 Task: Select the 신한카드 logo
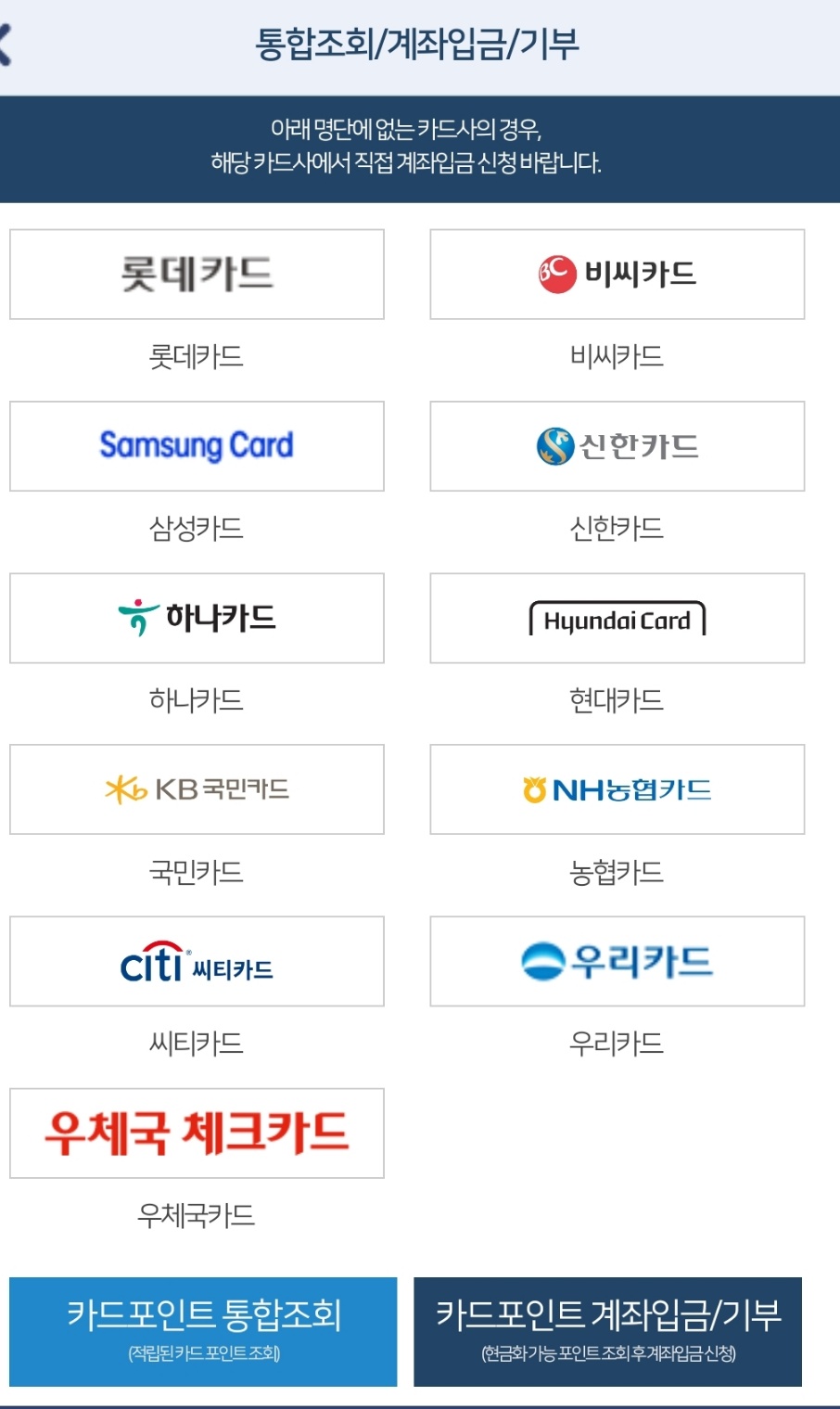pos(617,446)
